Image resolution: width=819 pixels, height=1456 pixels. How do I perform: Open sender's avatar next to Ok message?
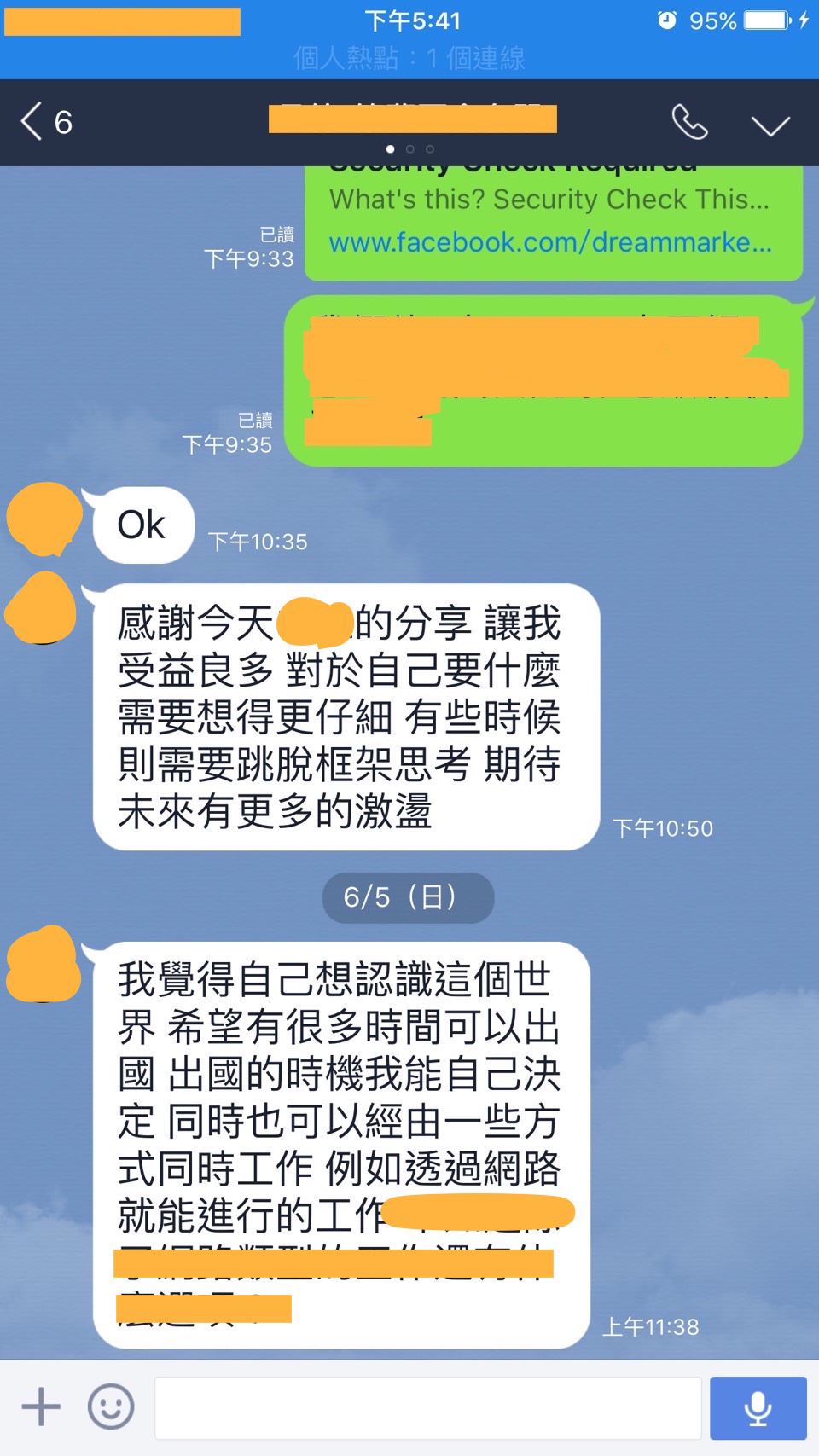44,519
